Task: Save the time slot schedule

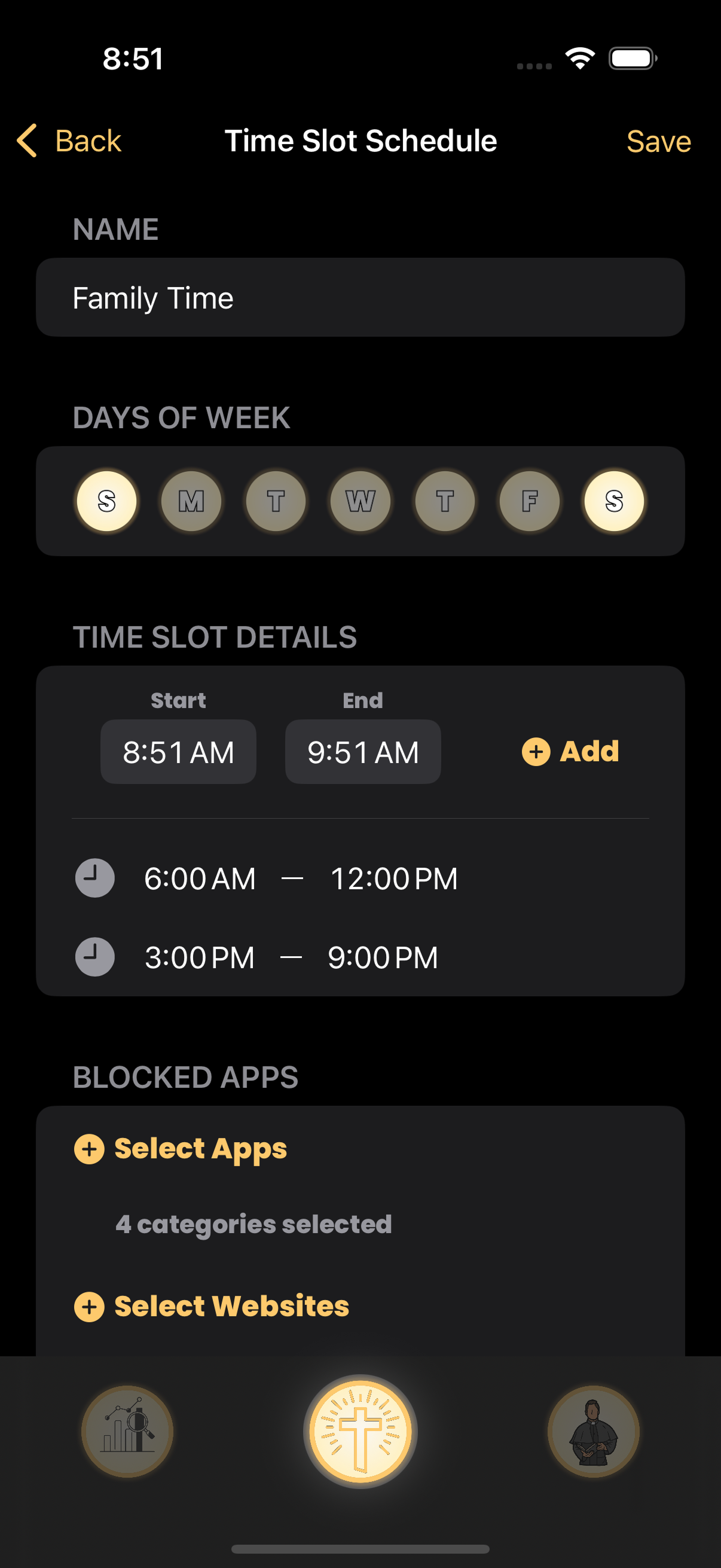Action: [x=658, y=141]
